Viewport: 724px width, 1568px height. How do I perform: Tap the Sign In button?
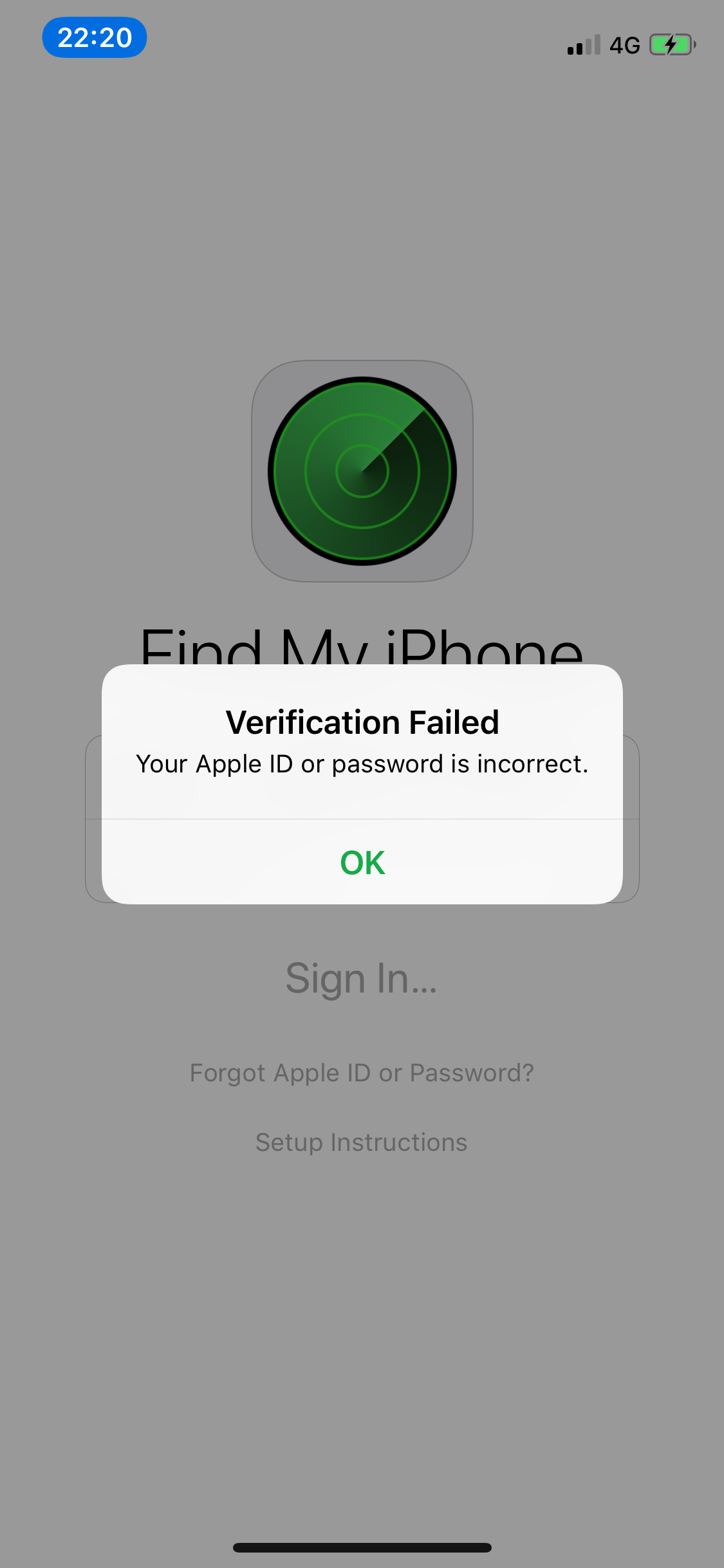[x=362, y=978]
